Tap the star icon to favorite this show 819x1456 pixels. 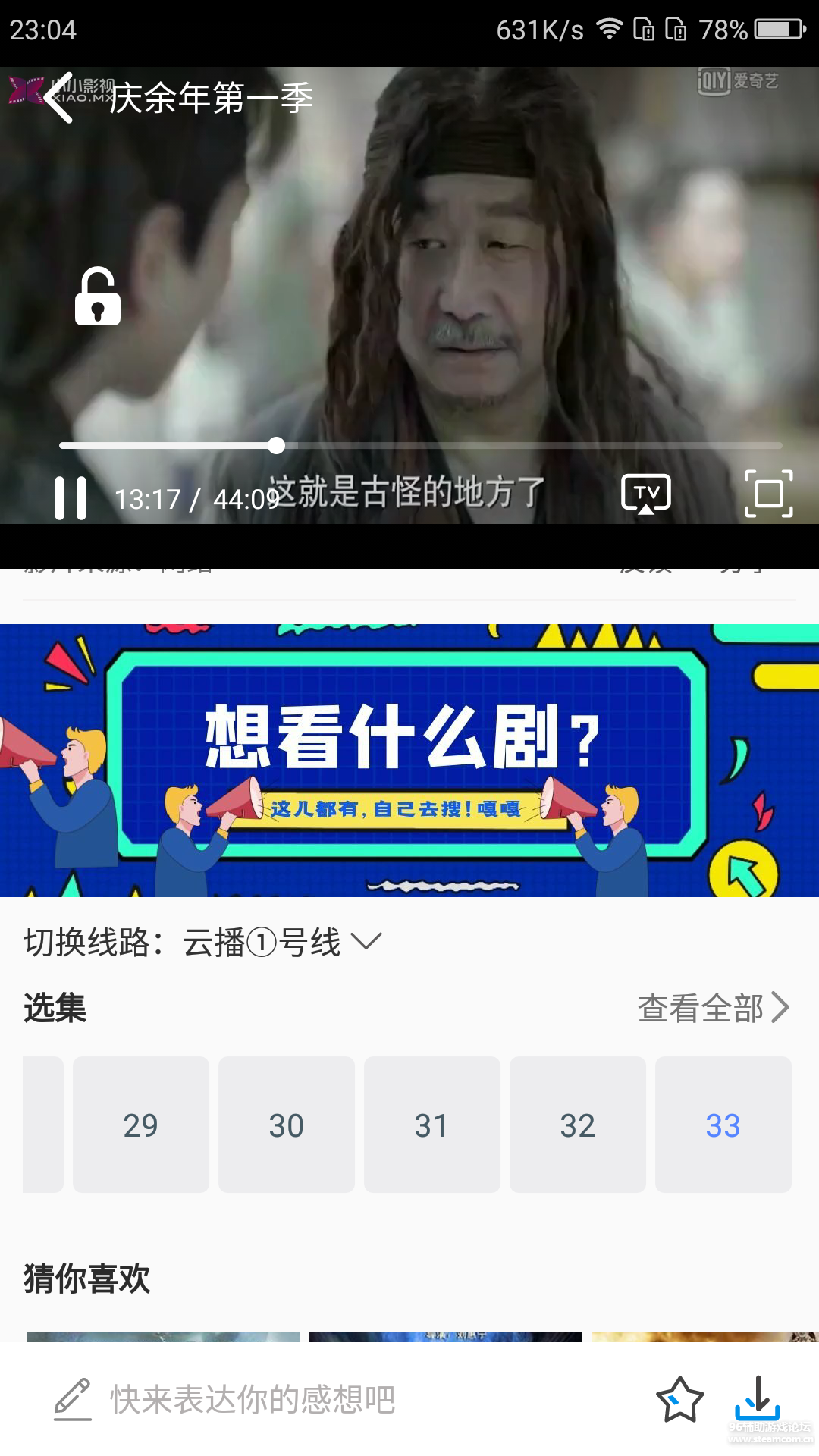[x=680, y=1399]
